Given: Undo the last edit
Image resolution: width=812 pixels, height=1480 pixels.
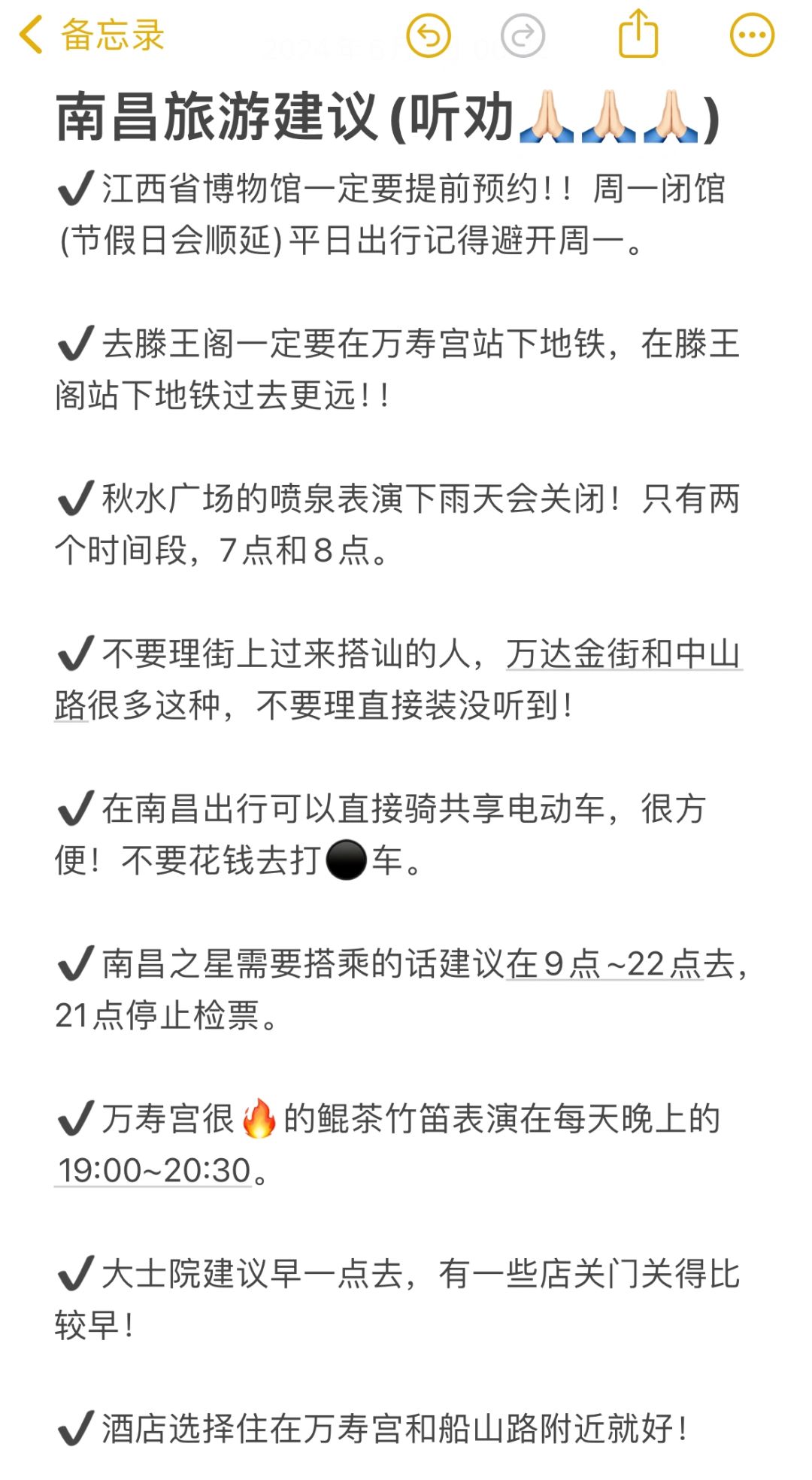Looking at the screenshot, I should [429, 35].
